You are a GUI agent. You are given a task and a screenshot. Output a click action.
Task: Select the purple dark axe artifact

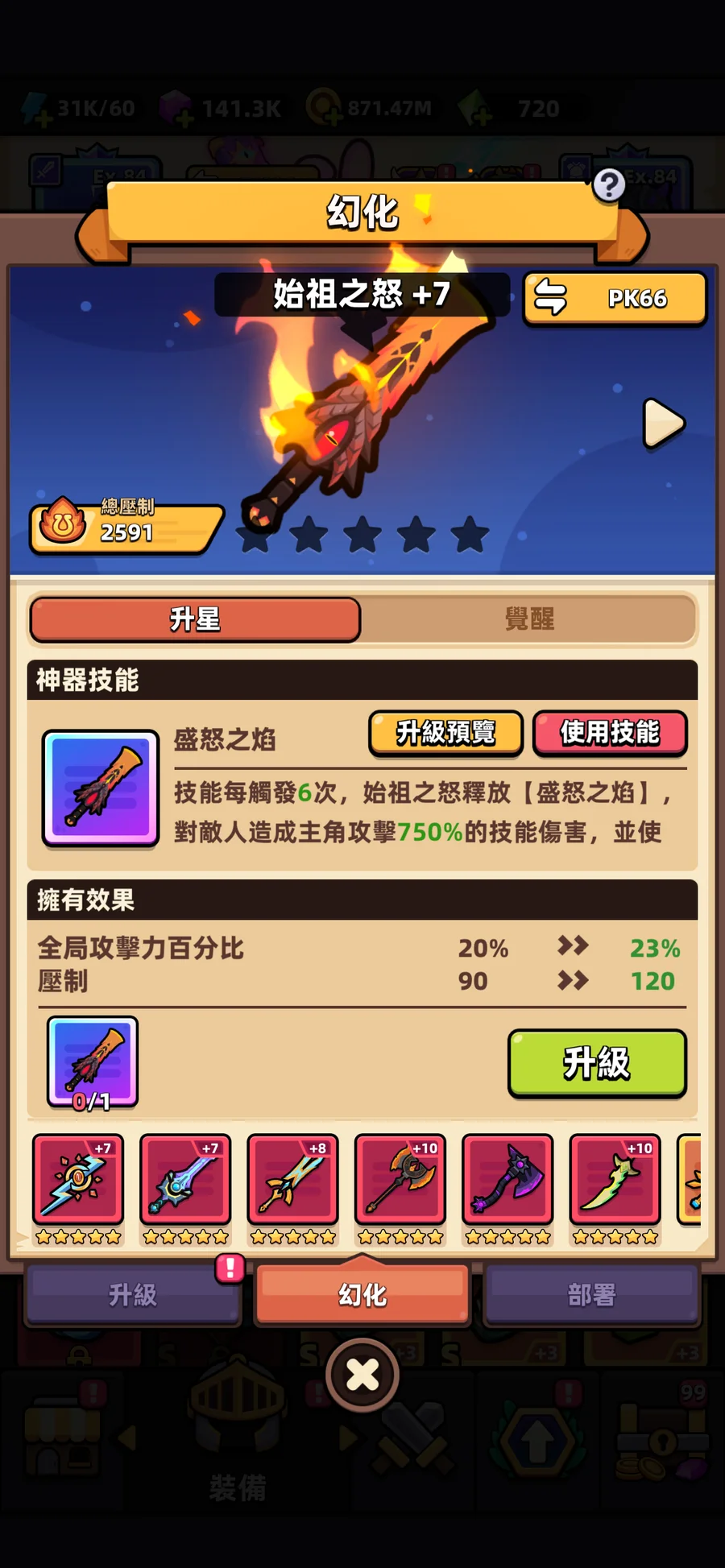pos(507,1189)
